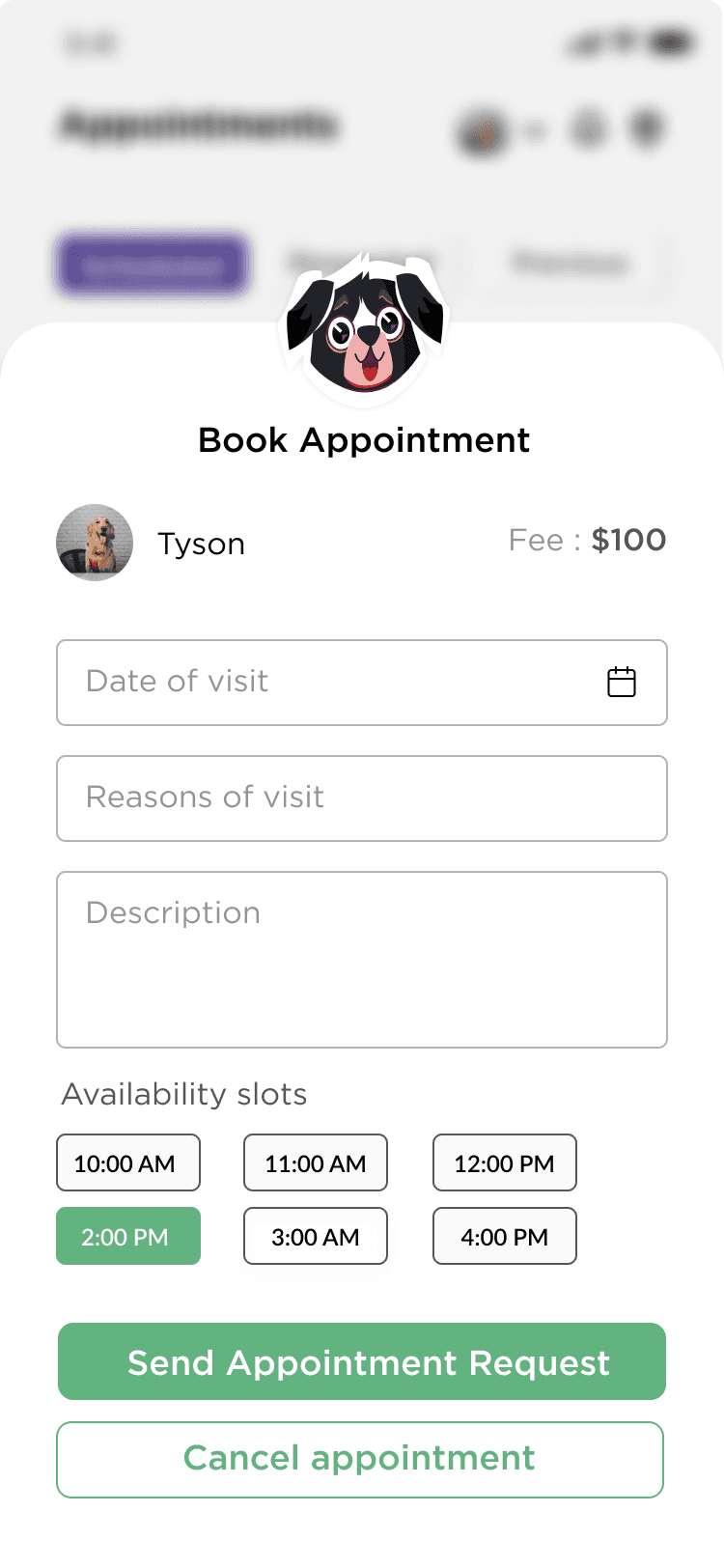Choose the 12:00 PM time slot
Viewport: 724px width, 1568px height.
click(x=504, y=1162)
